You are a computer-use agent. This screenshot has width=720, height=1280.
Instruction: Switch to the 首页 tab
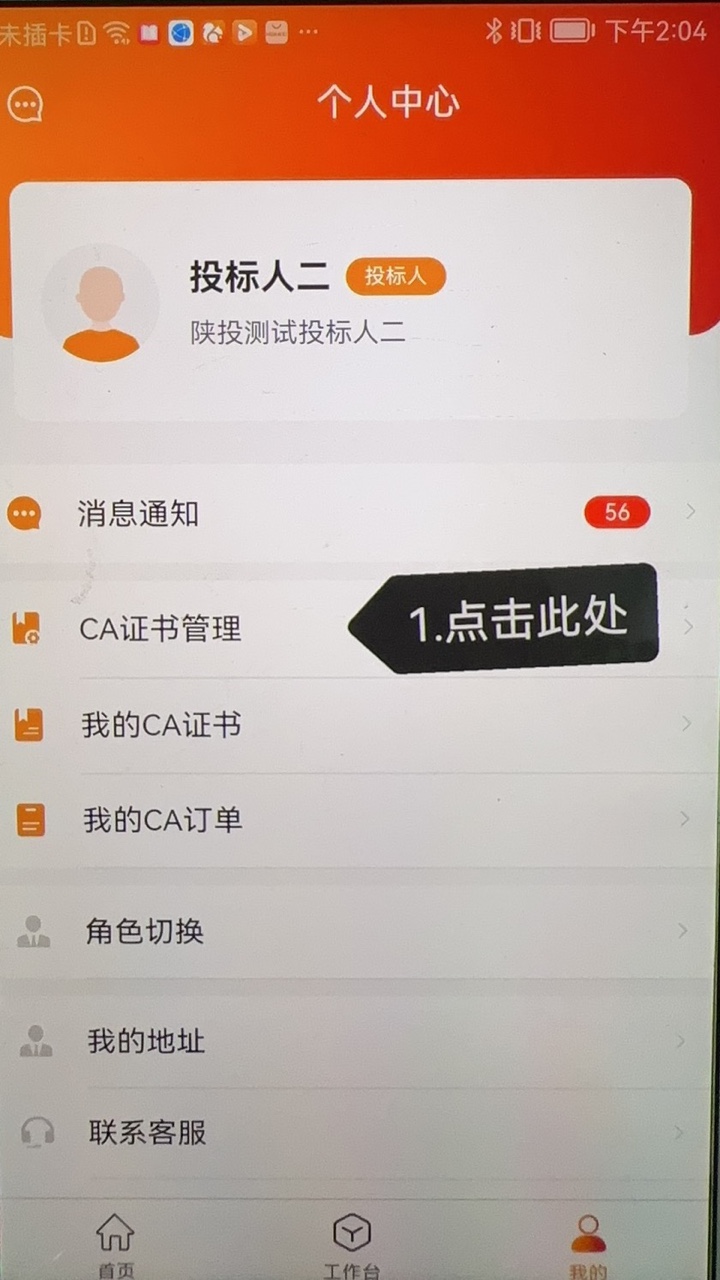pos(115,1245)
